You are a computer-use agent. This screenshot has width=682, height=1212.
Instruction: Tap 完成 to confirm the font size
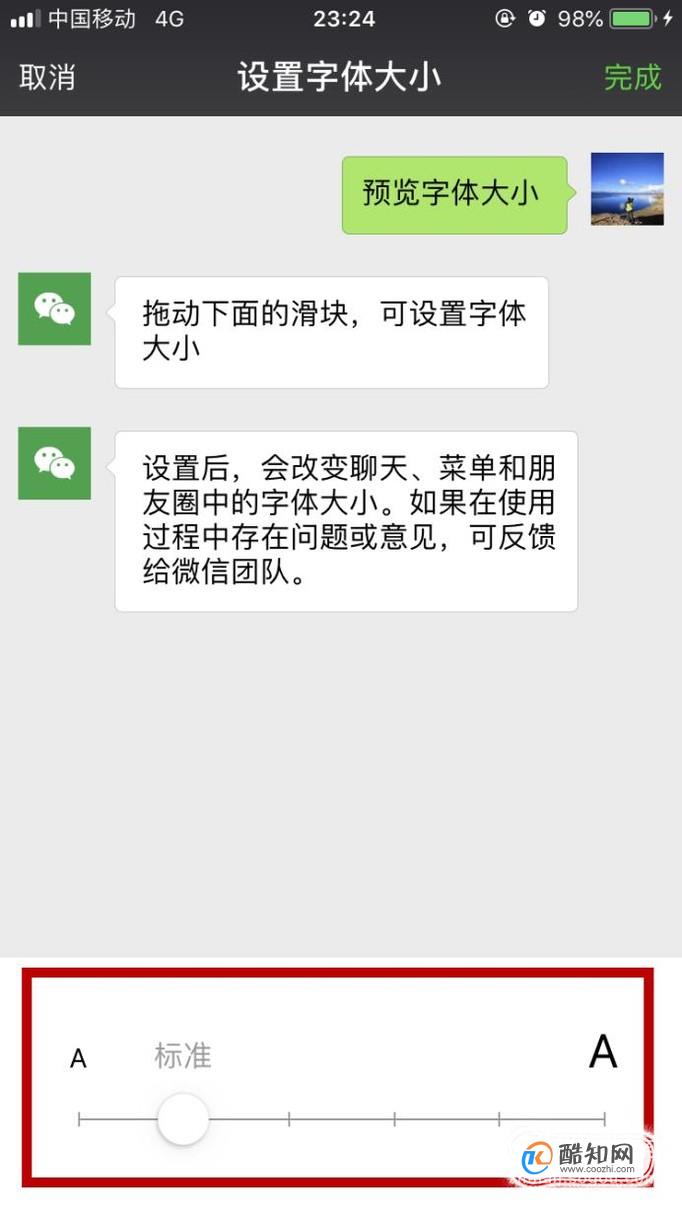[x=633, y=77]
